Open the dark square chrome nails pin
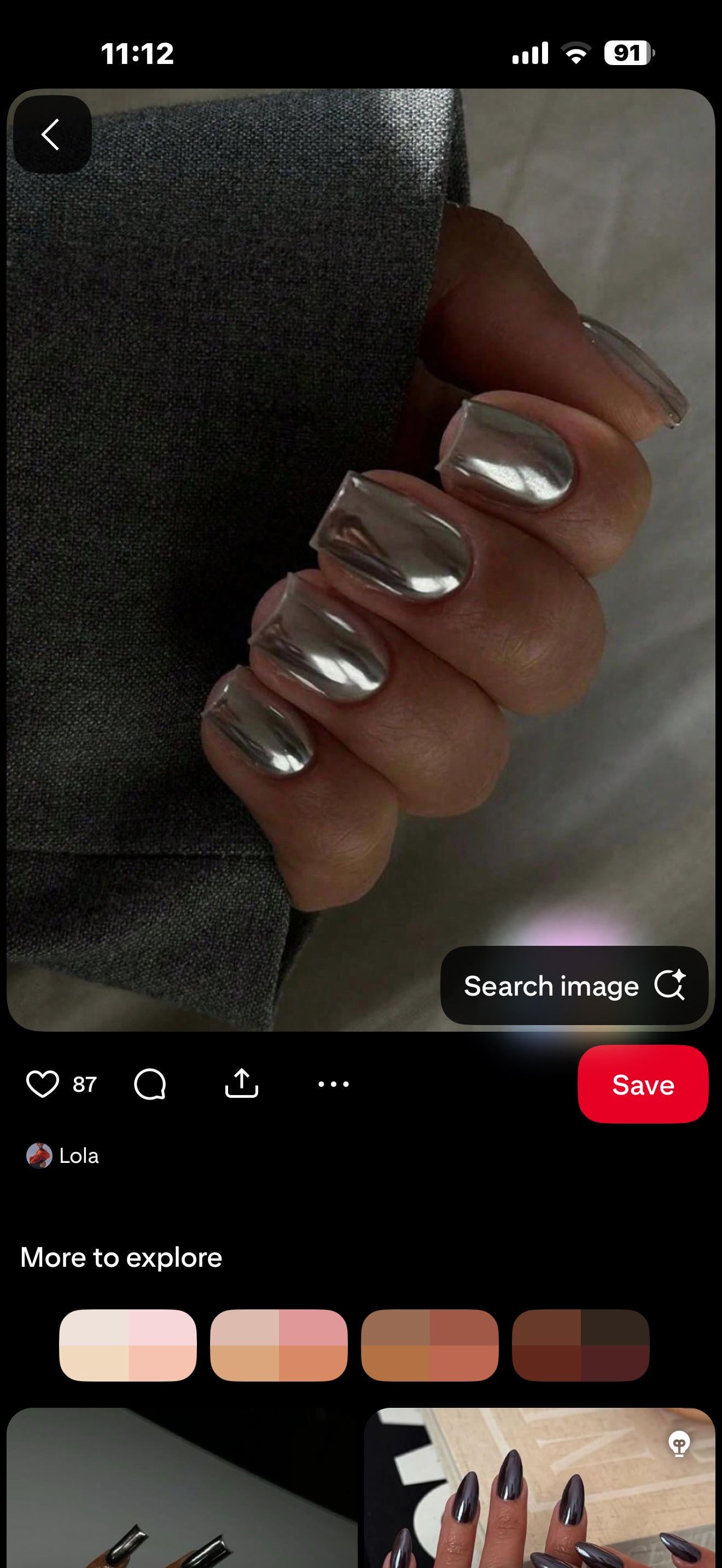Screen dimensions: 722x1568 (x=182, y=1491)
